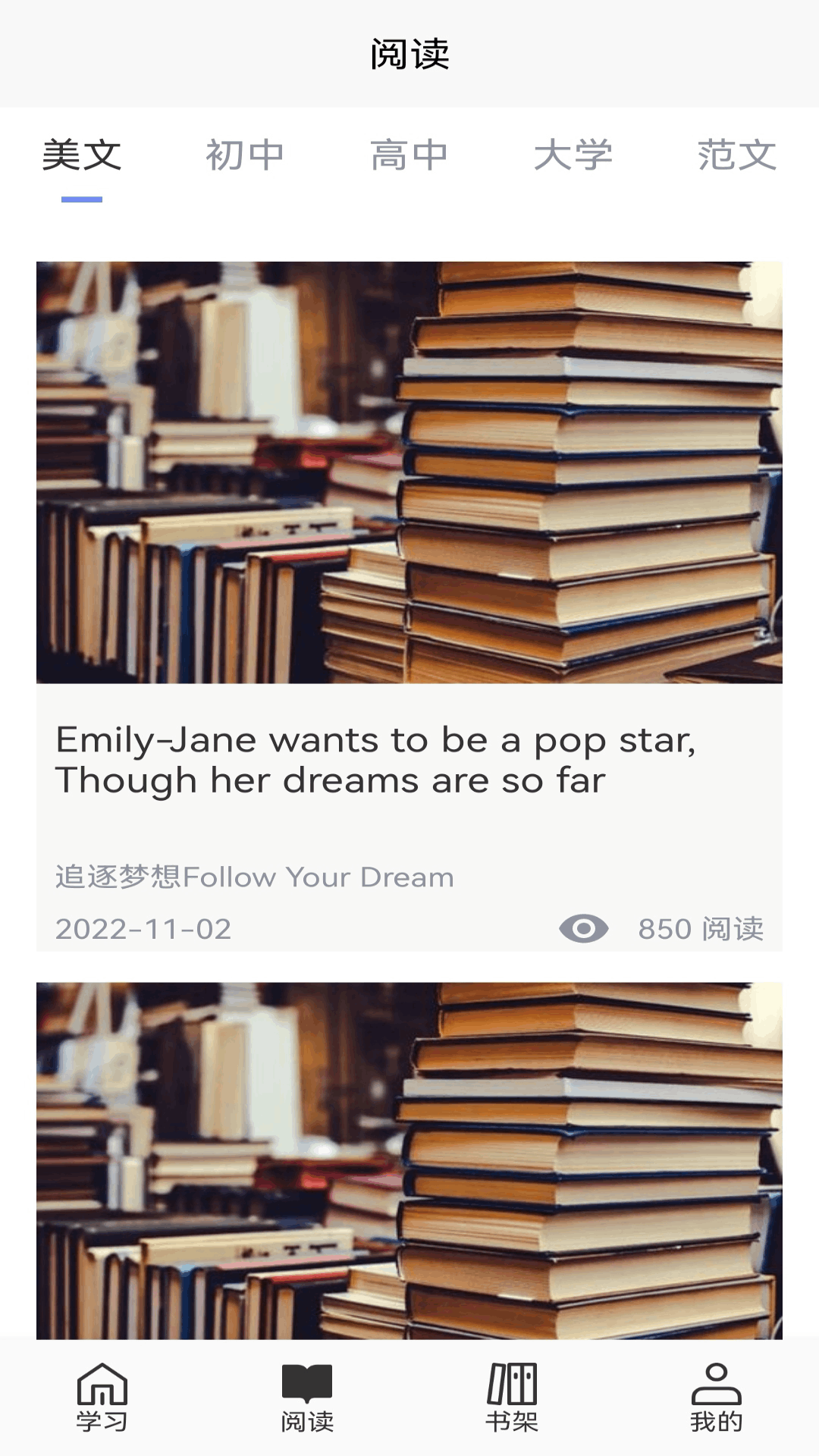Screen dimensions: 819x1456
Task: Open the 高中 reading category
Action: [x=409, y=156]
